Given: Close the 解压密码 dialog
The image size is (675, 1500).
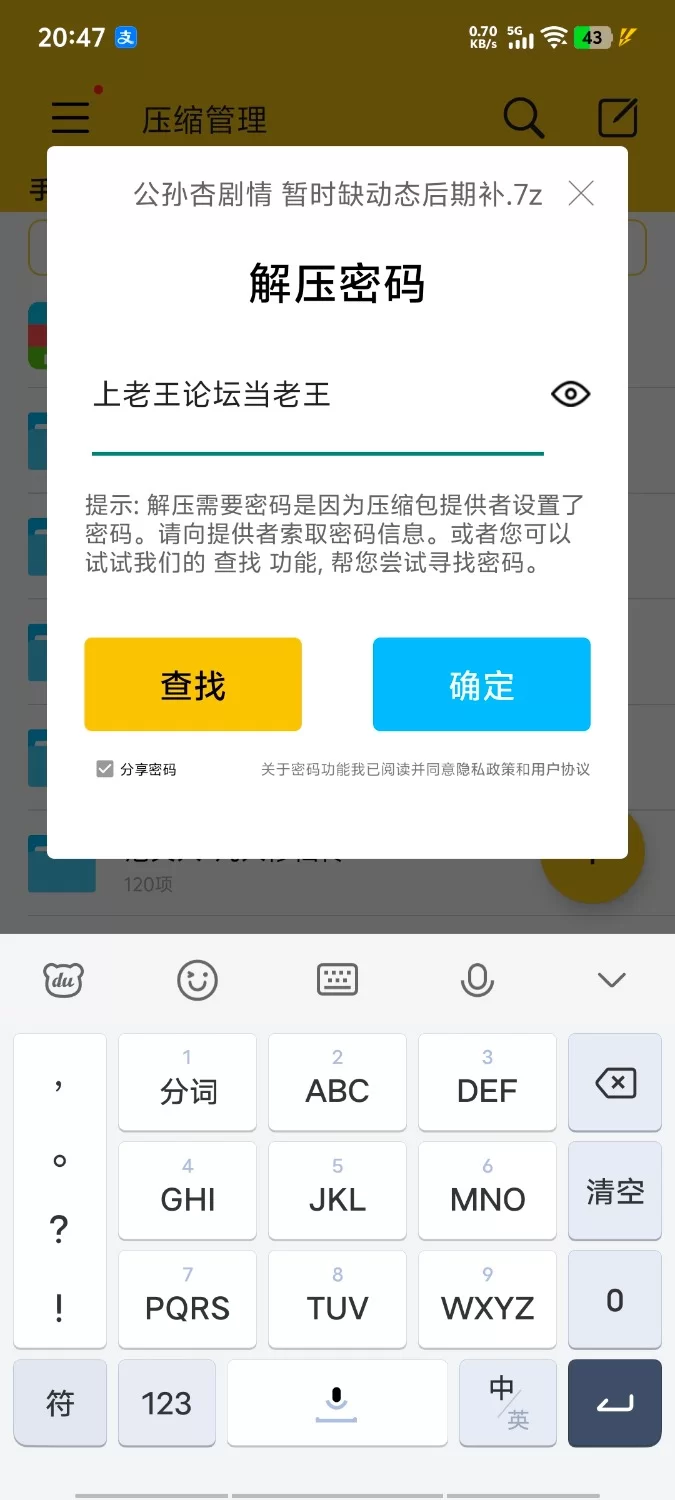Looking at the screenshot, I should pos(581,194).
